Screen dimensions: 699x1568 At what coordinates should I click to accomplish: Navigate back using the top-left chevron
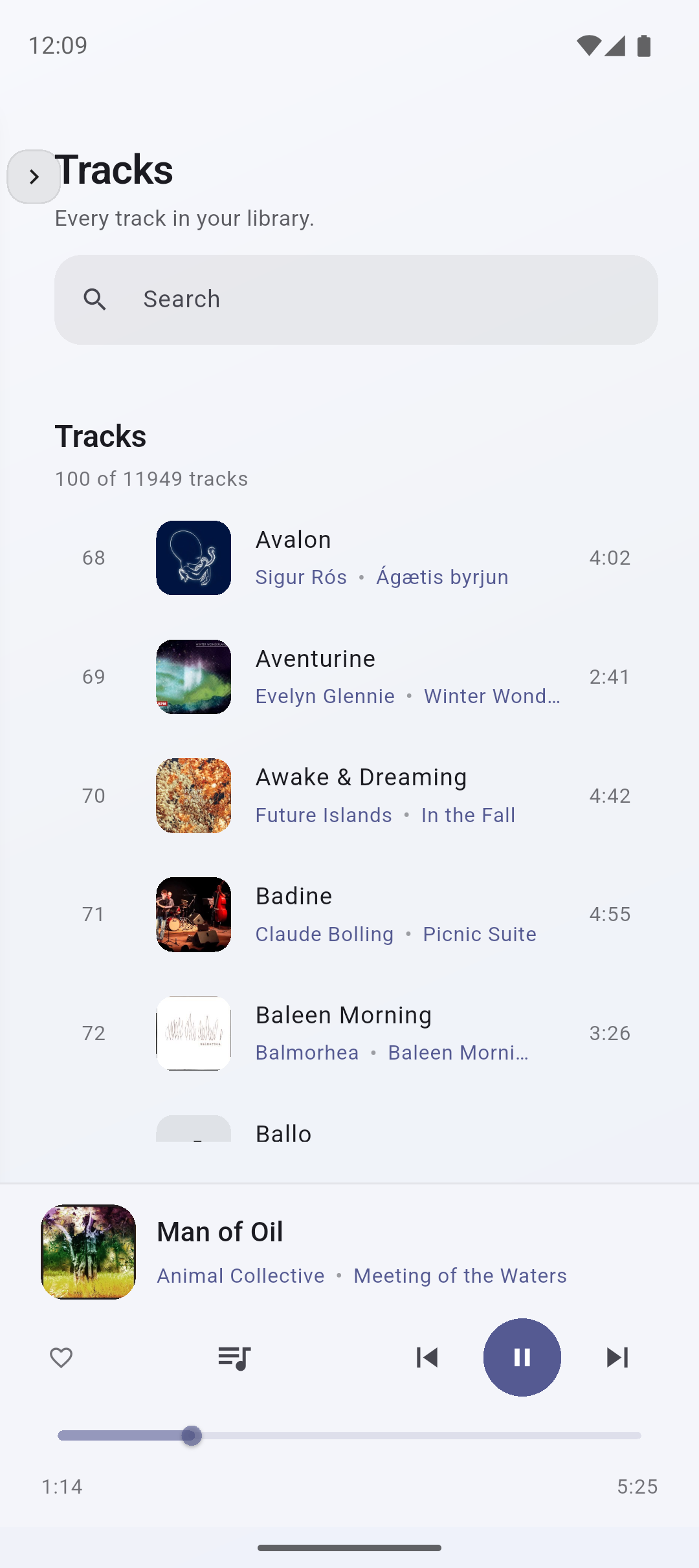coord(33,175)
